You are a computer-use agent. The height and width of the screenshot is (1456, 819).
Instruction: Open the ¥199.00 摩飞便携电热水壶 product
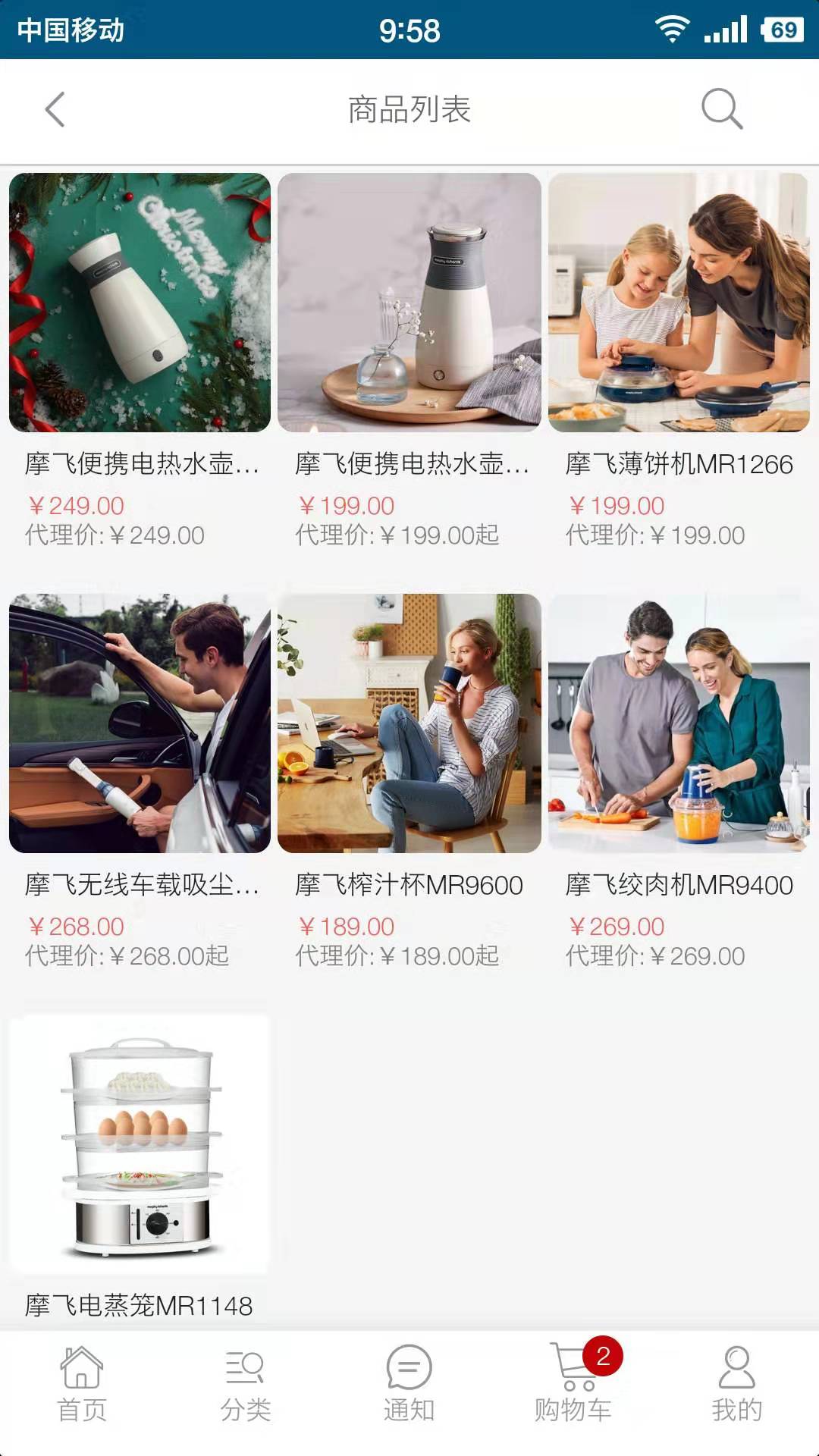[x=409, y=303]
